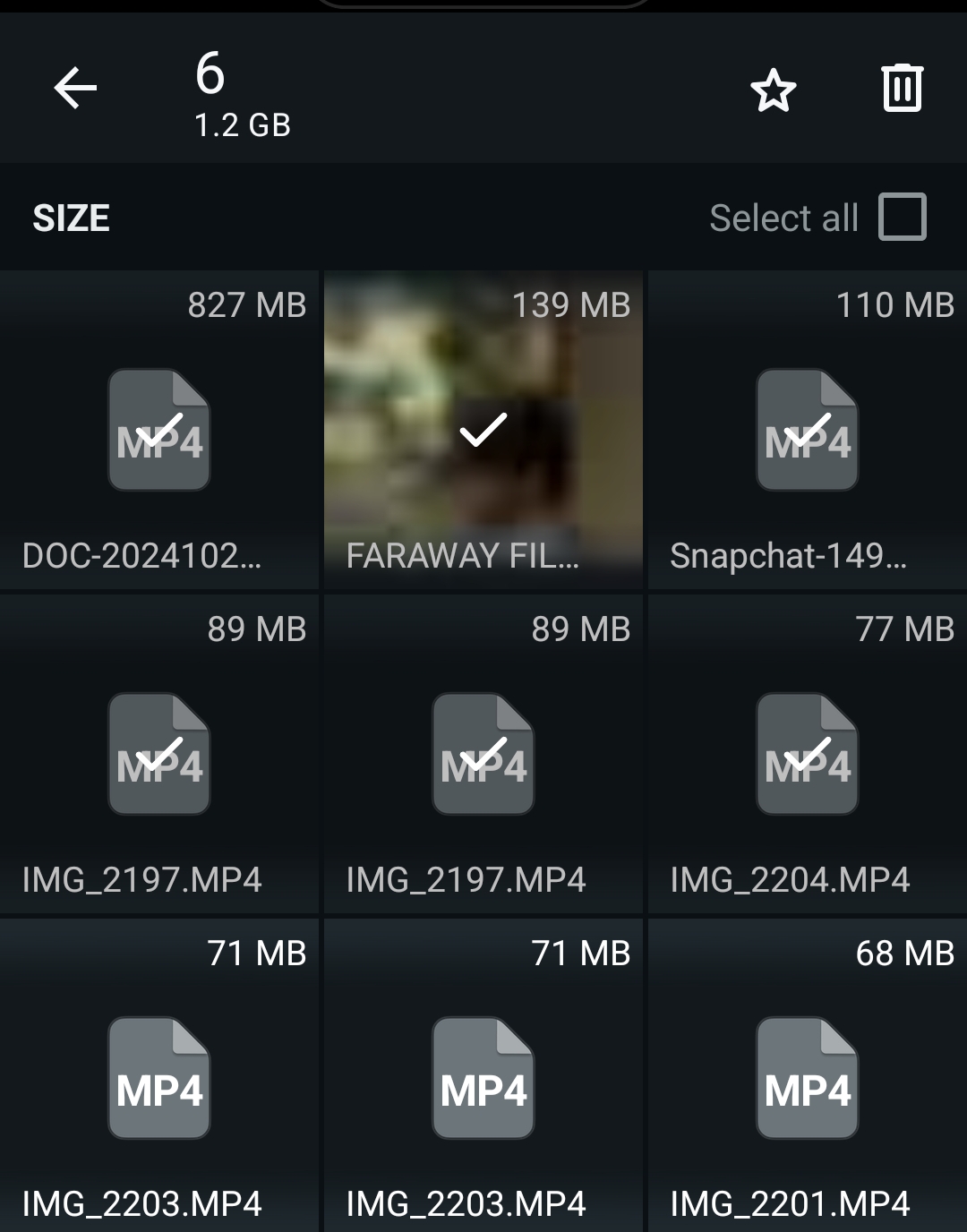
Task: Deselect the Snapchat-149 video
Action: tap(807, 431)
